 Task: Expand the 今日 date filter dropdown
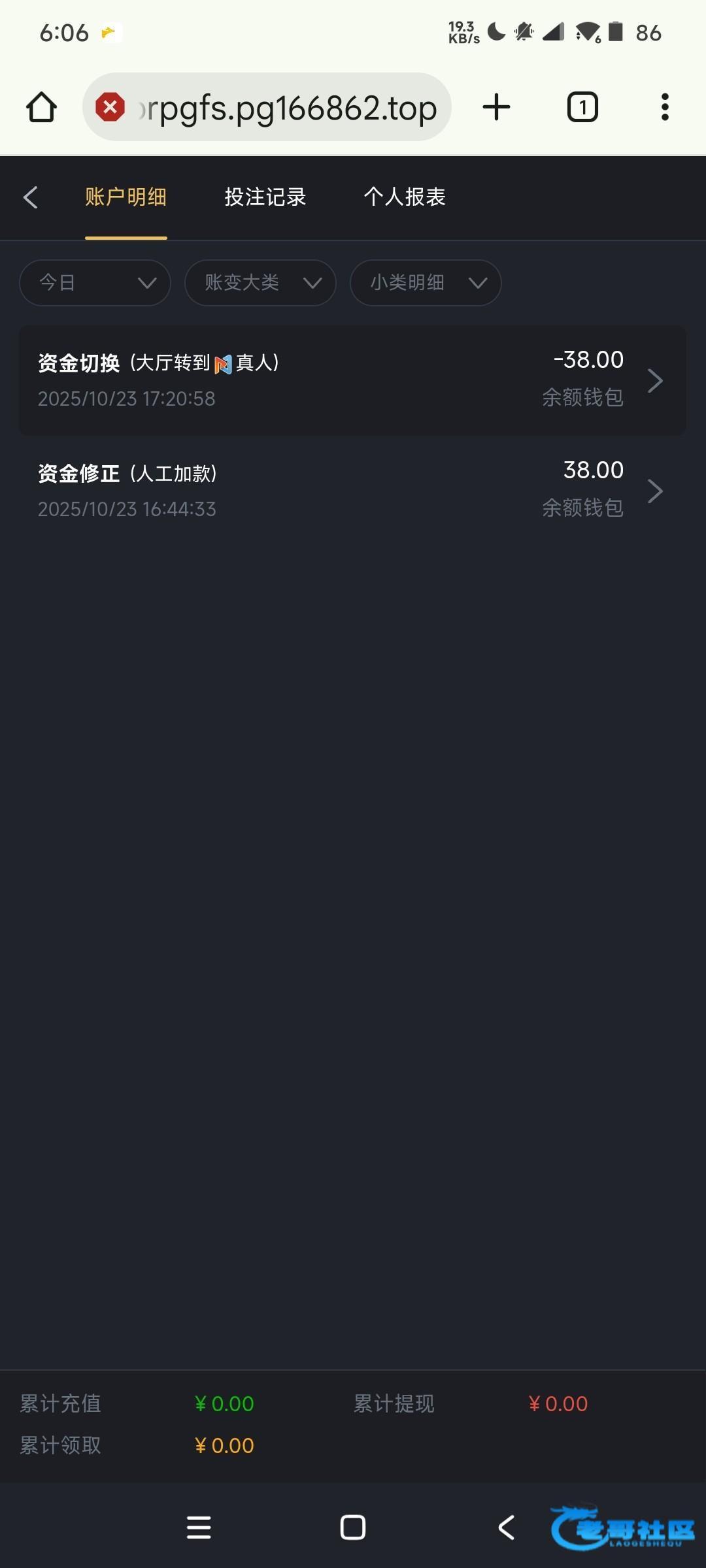[95, 283]
